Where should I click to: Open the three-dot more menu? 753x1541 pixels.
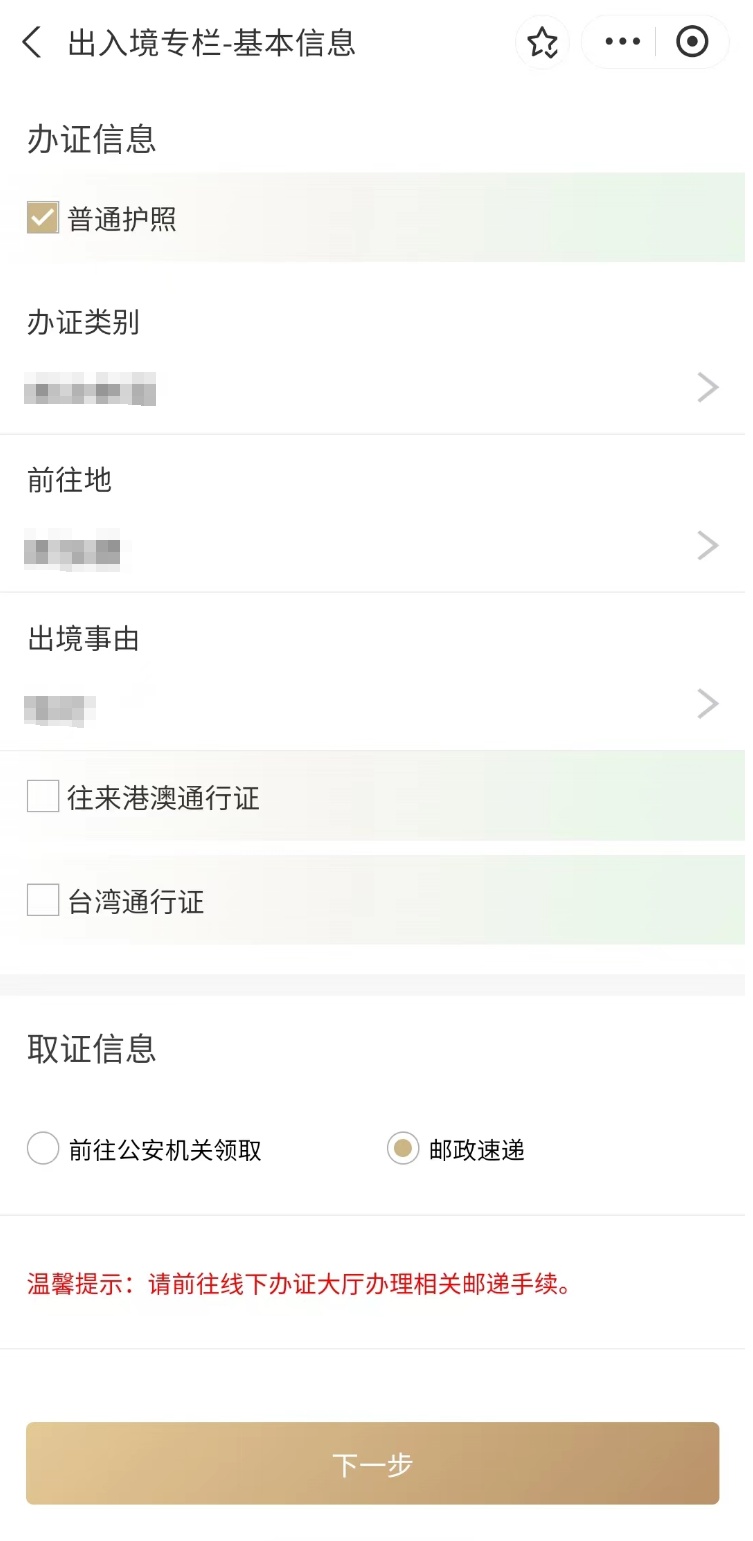(x=622, y=42)
